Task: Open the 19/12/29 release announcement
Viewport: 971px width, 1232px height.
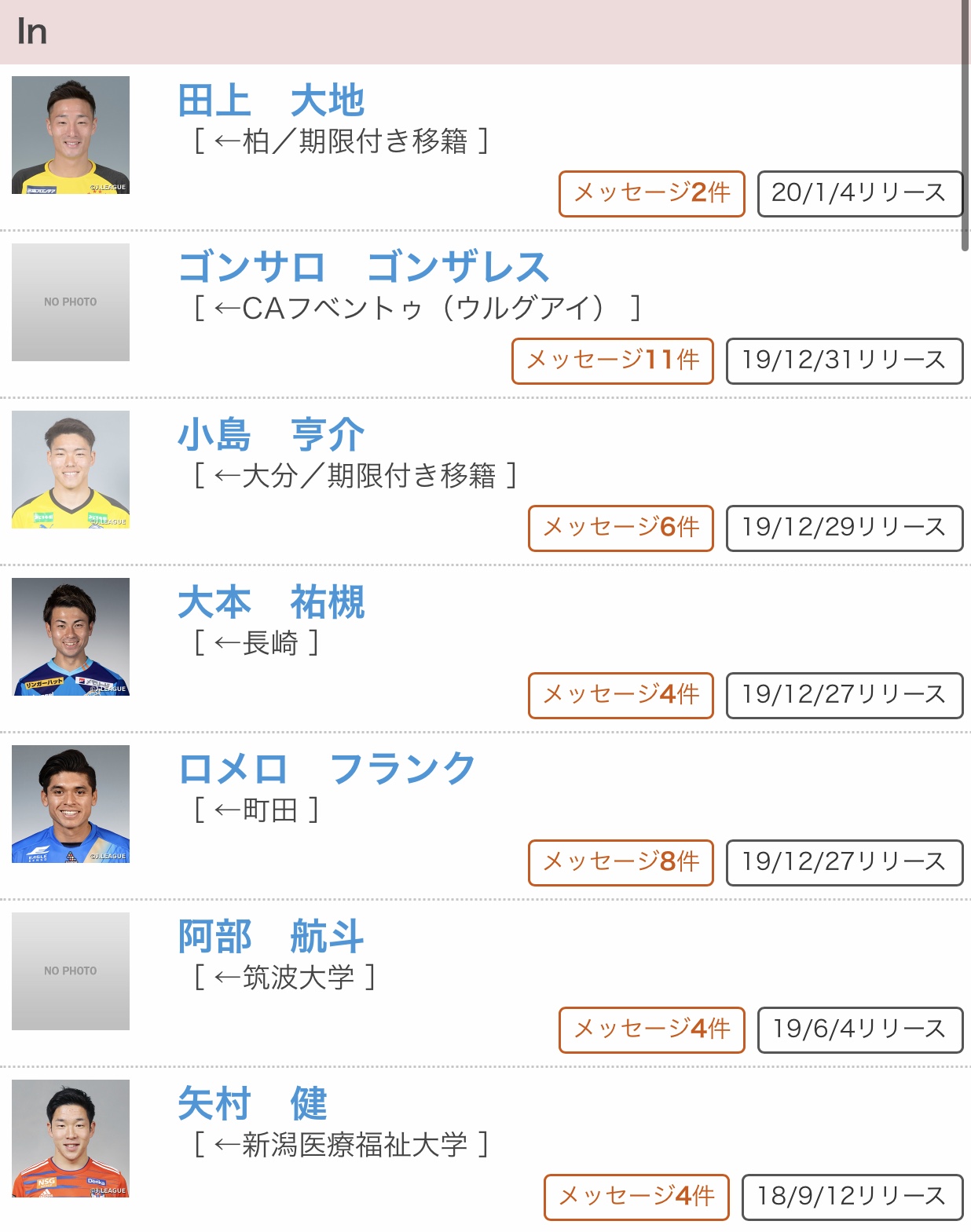Action: tap(844, 528)
